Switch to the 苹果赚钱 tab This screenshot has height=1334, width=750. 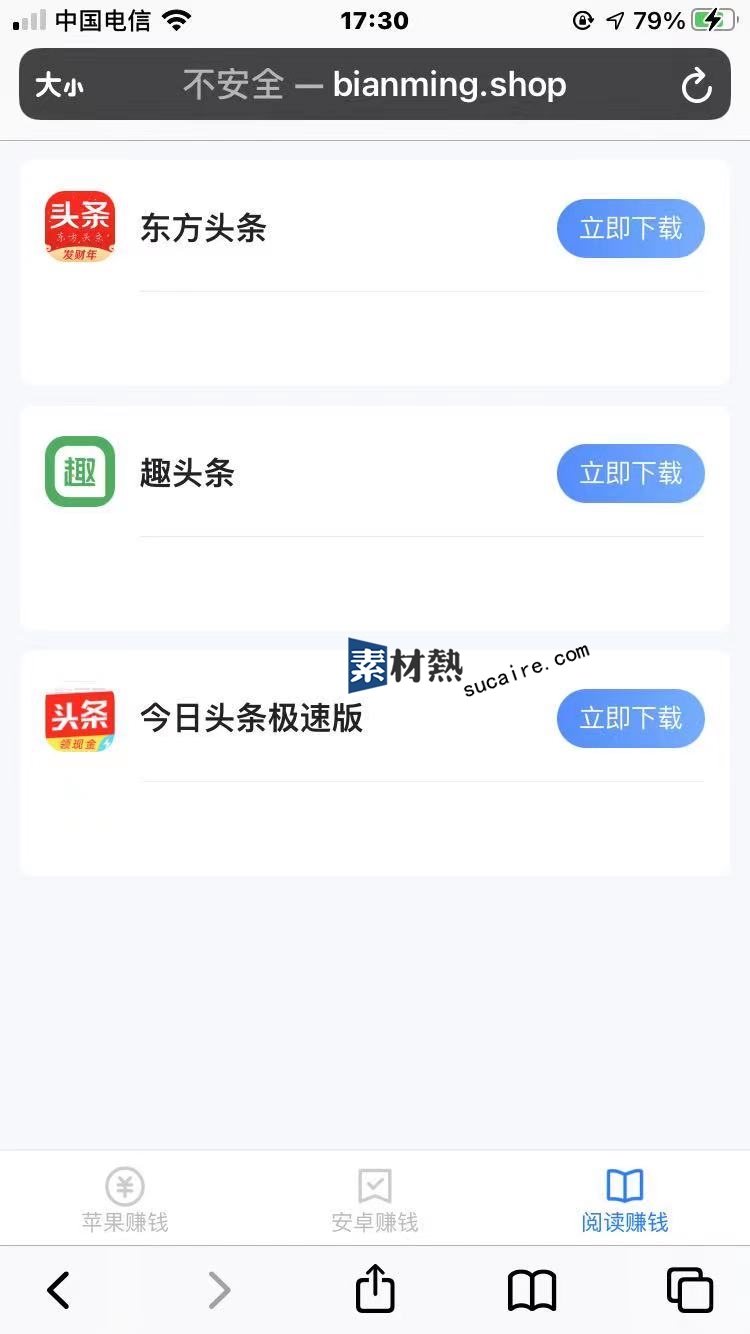125,1200
